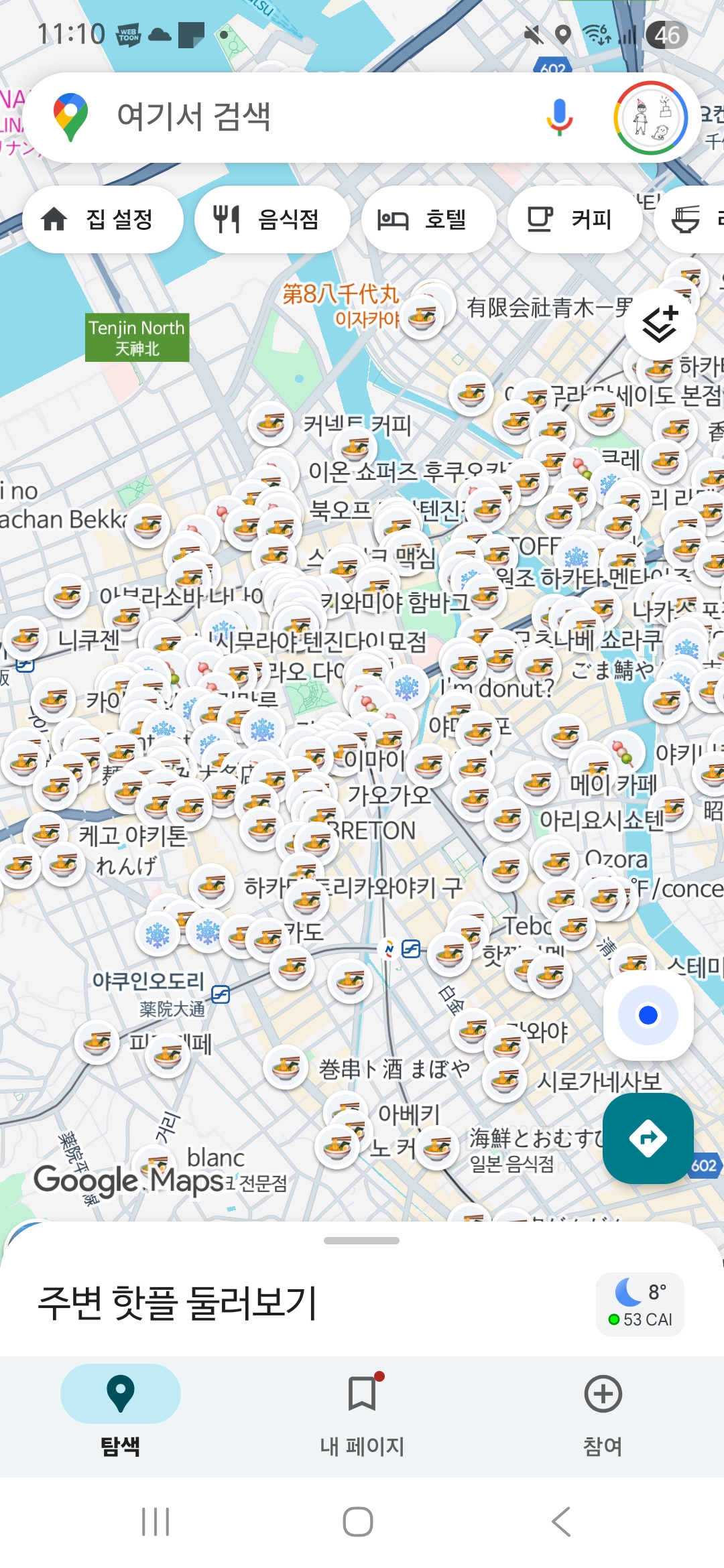Filter map by 음식점 chip
The image size is (724, 1568).
click(271, 219)
